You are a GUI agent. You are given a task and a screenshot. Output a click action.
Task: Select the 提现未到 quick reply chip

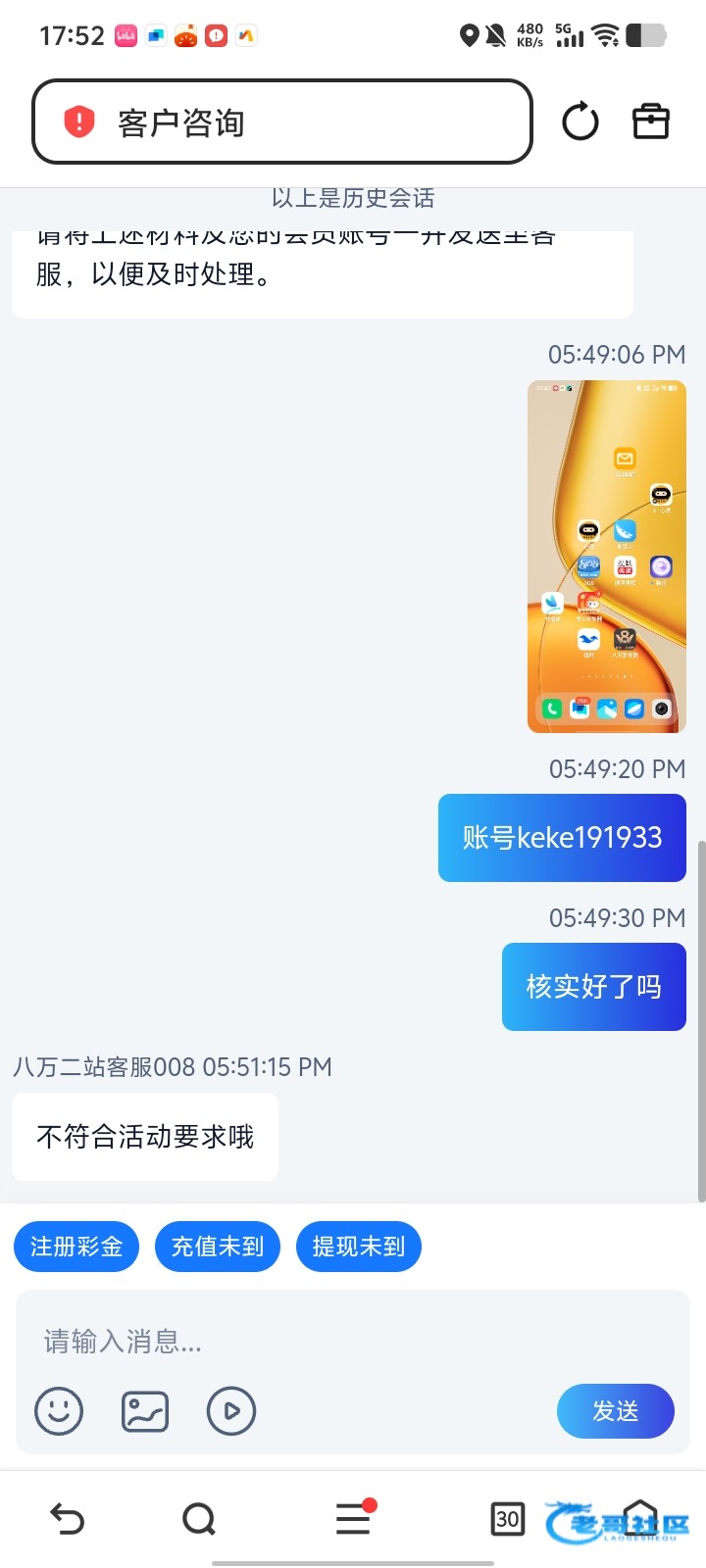[359, 1247]
